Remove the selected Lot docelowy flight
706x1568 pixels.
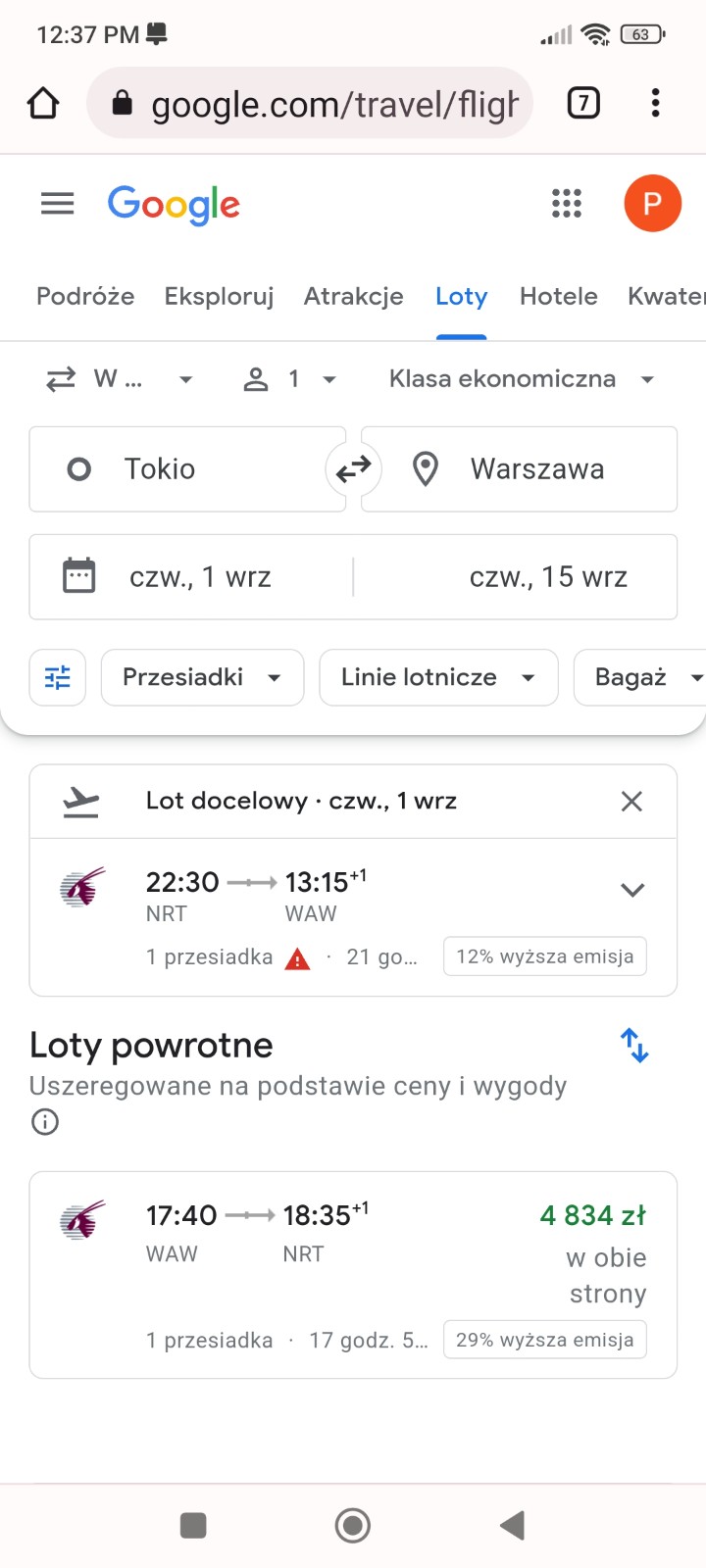pyautogui.click(x=631, y=802)
